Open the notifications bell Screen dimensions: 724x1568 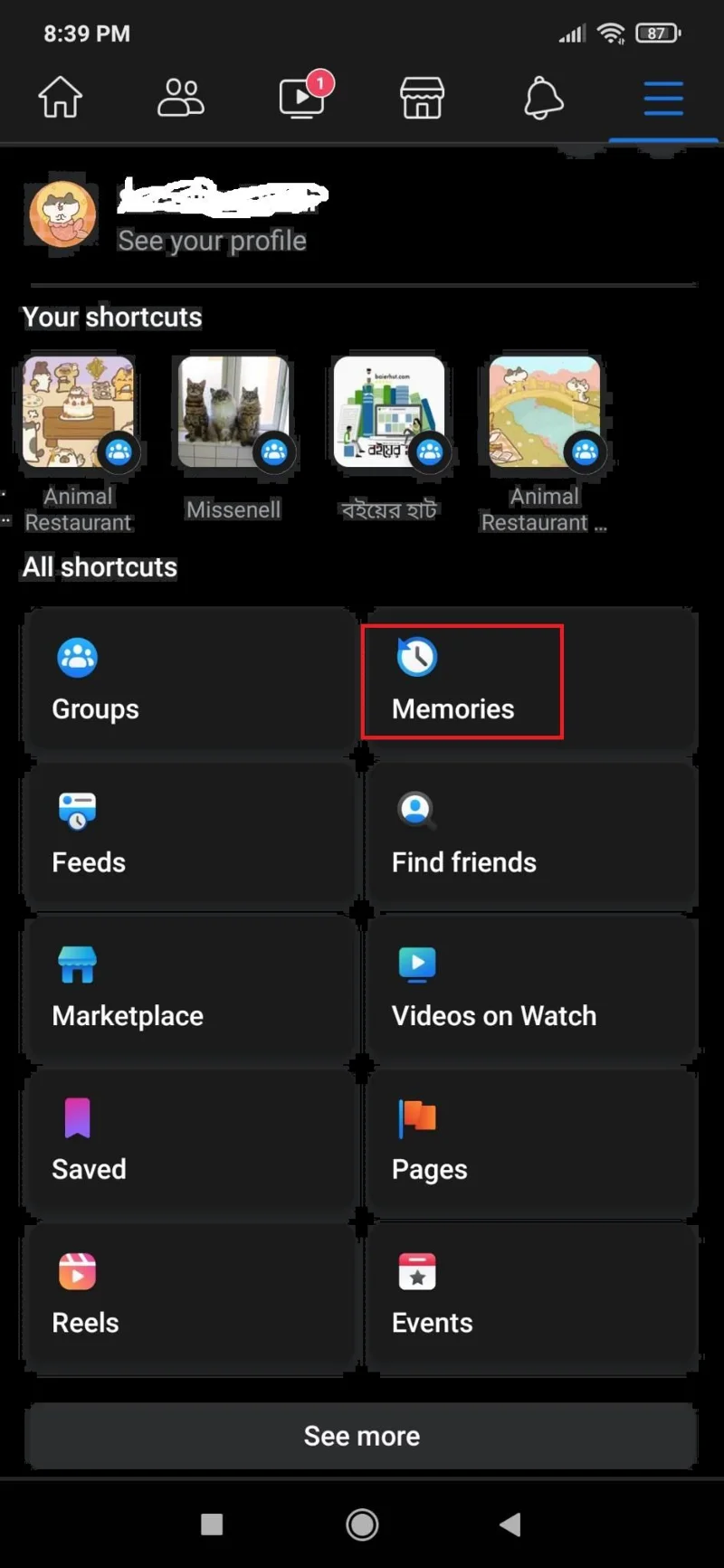pos(543,98)
